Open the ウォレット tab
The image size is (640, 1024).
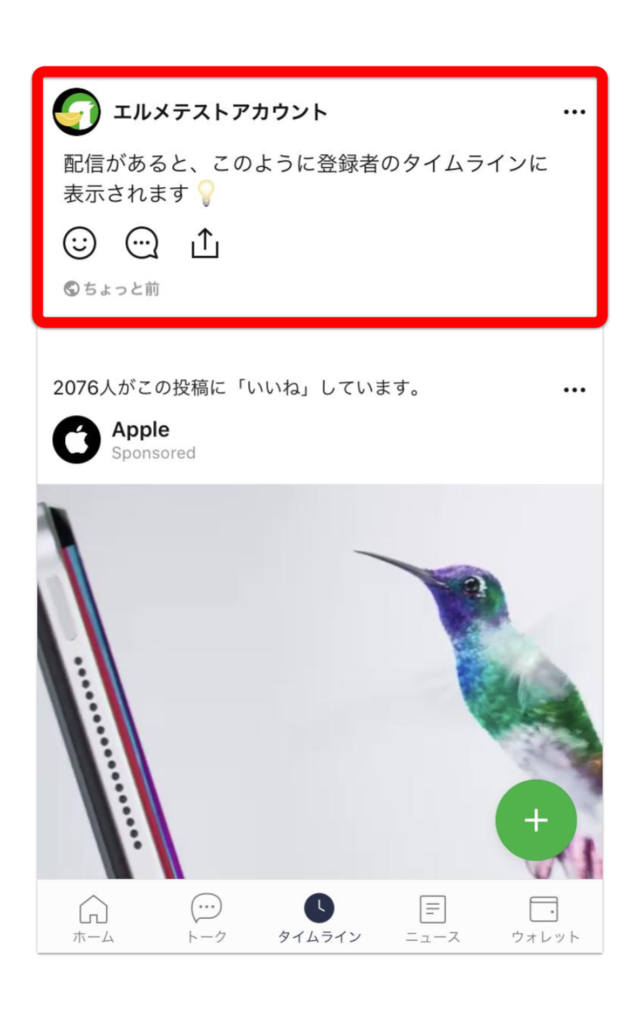545,919
